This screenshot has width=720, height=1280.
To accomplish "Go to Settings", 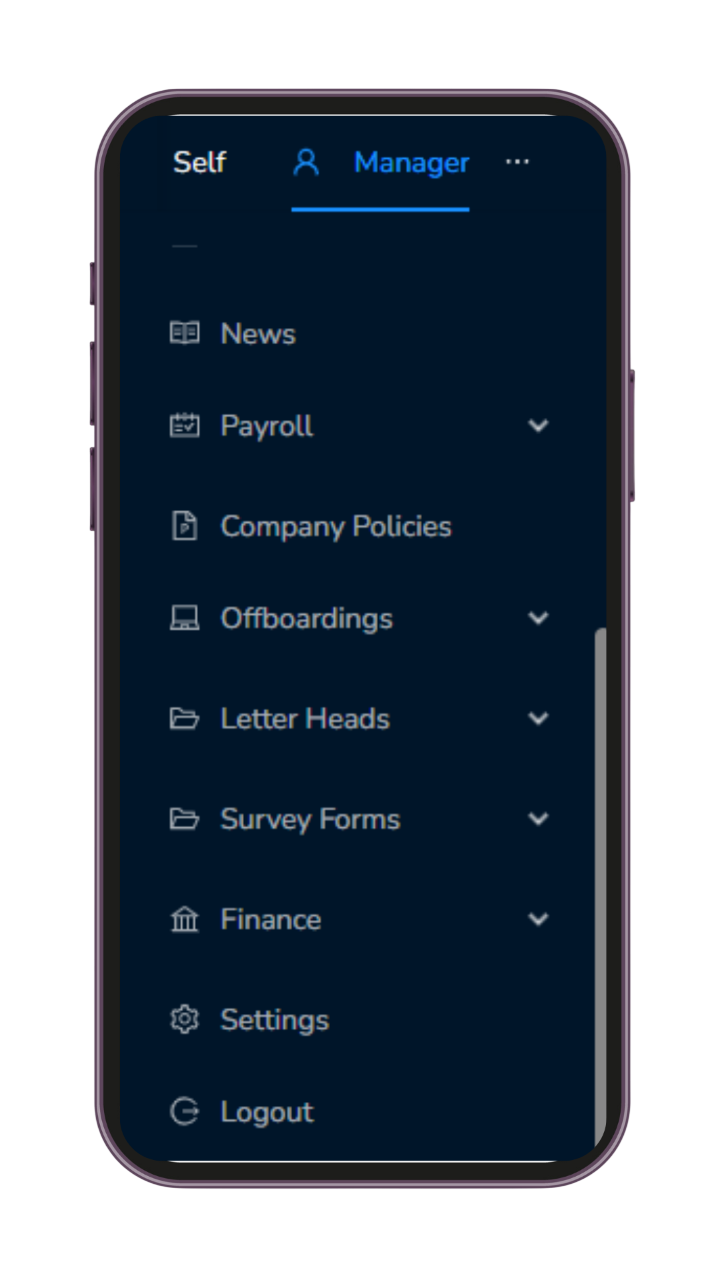I will click(274, 1020).
